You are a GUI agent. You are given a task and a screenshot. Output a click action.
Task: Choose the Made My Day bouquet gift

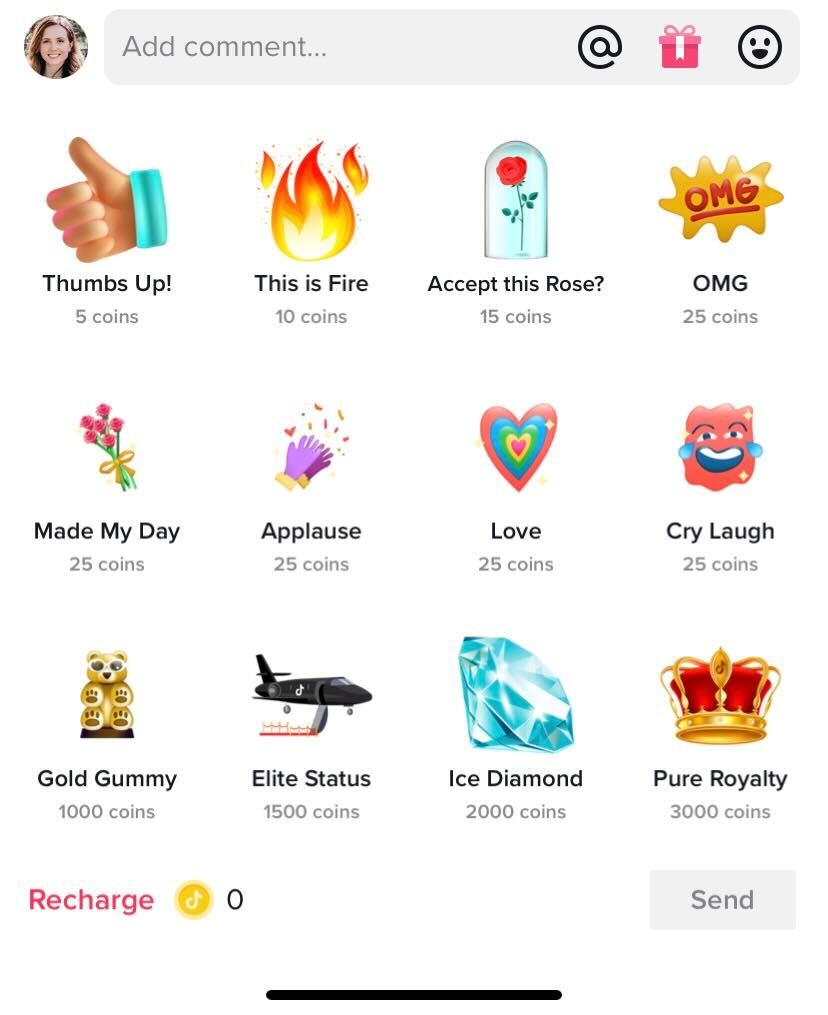[107, 447]
